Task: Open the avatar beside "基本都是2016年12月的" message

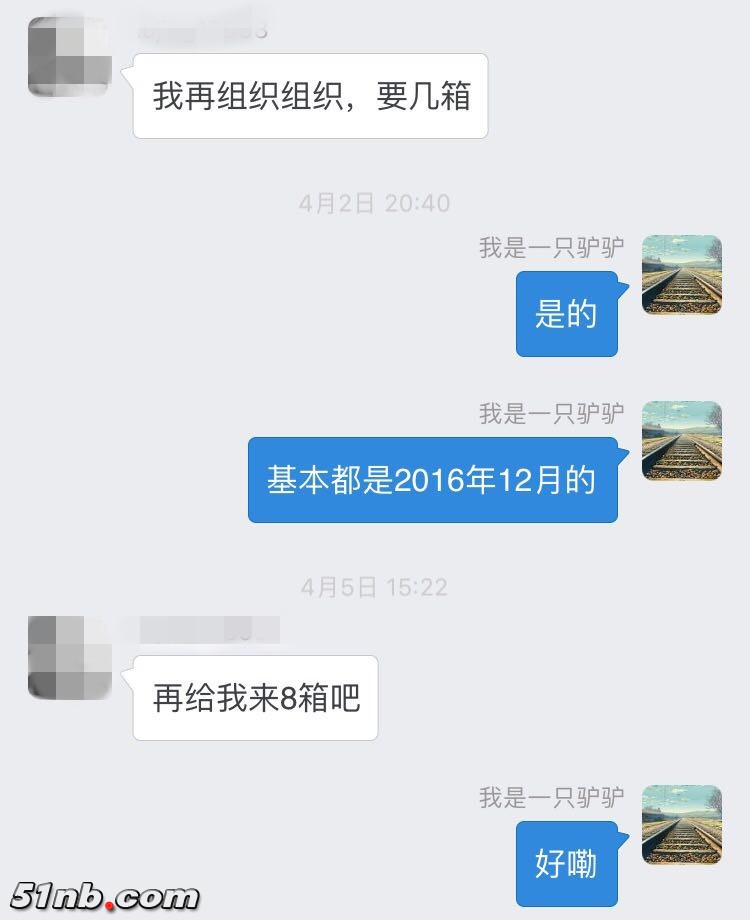Action: tap(681, 441)
